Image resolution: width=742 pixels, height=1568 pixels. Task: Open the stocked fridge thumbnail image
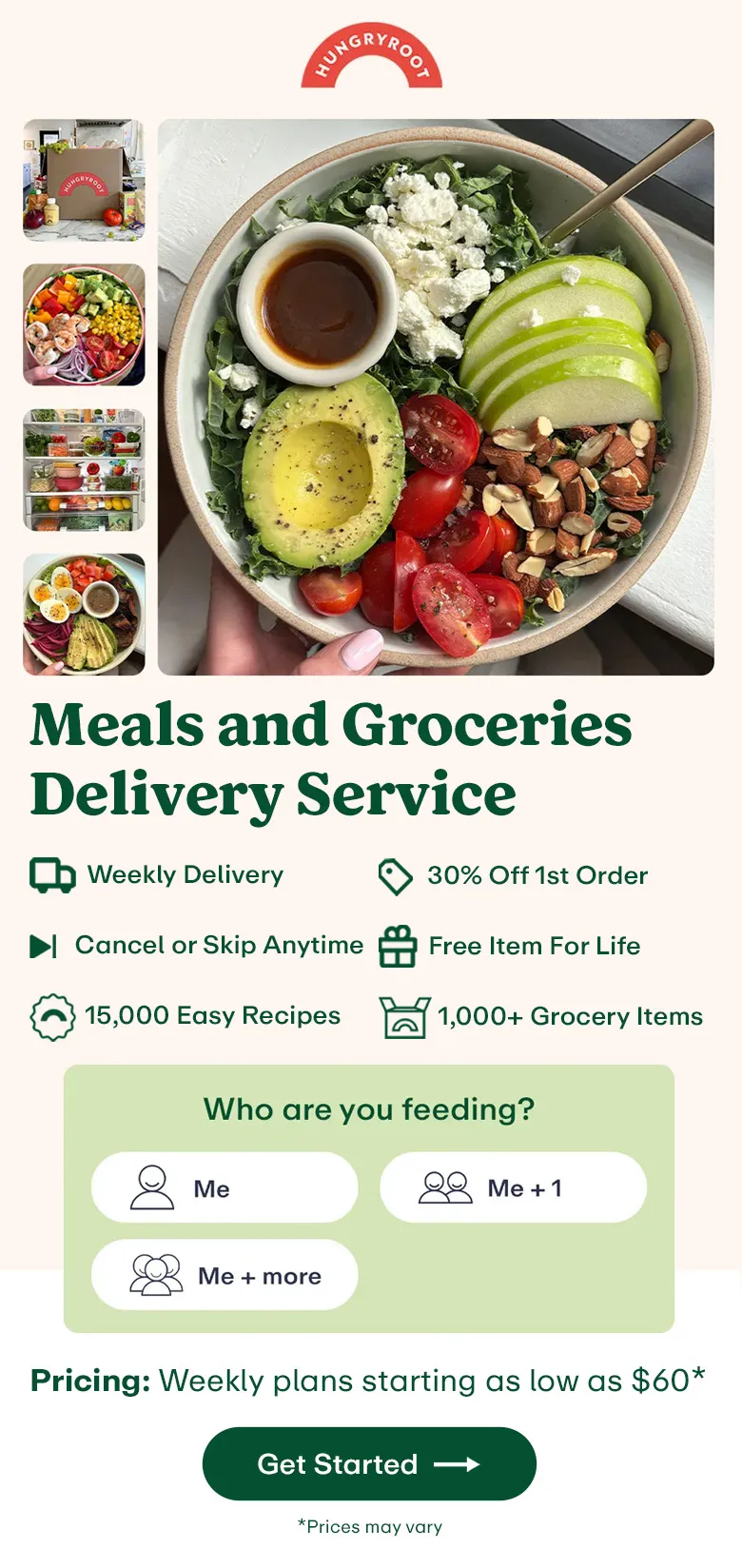pos(84,470)
